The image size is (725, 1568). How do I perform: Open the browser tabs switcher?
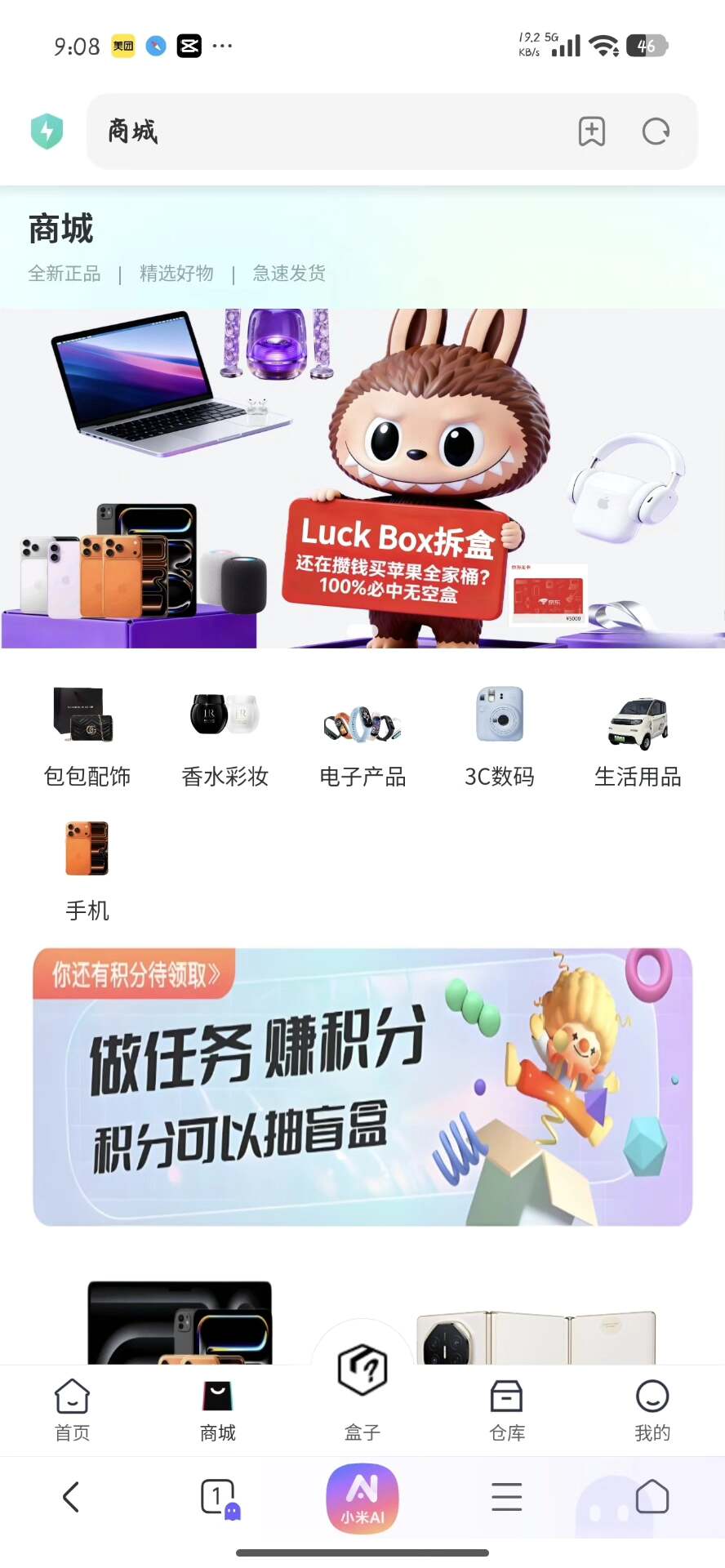click(218, 1497)
